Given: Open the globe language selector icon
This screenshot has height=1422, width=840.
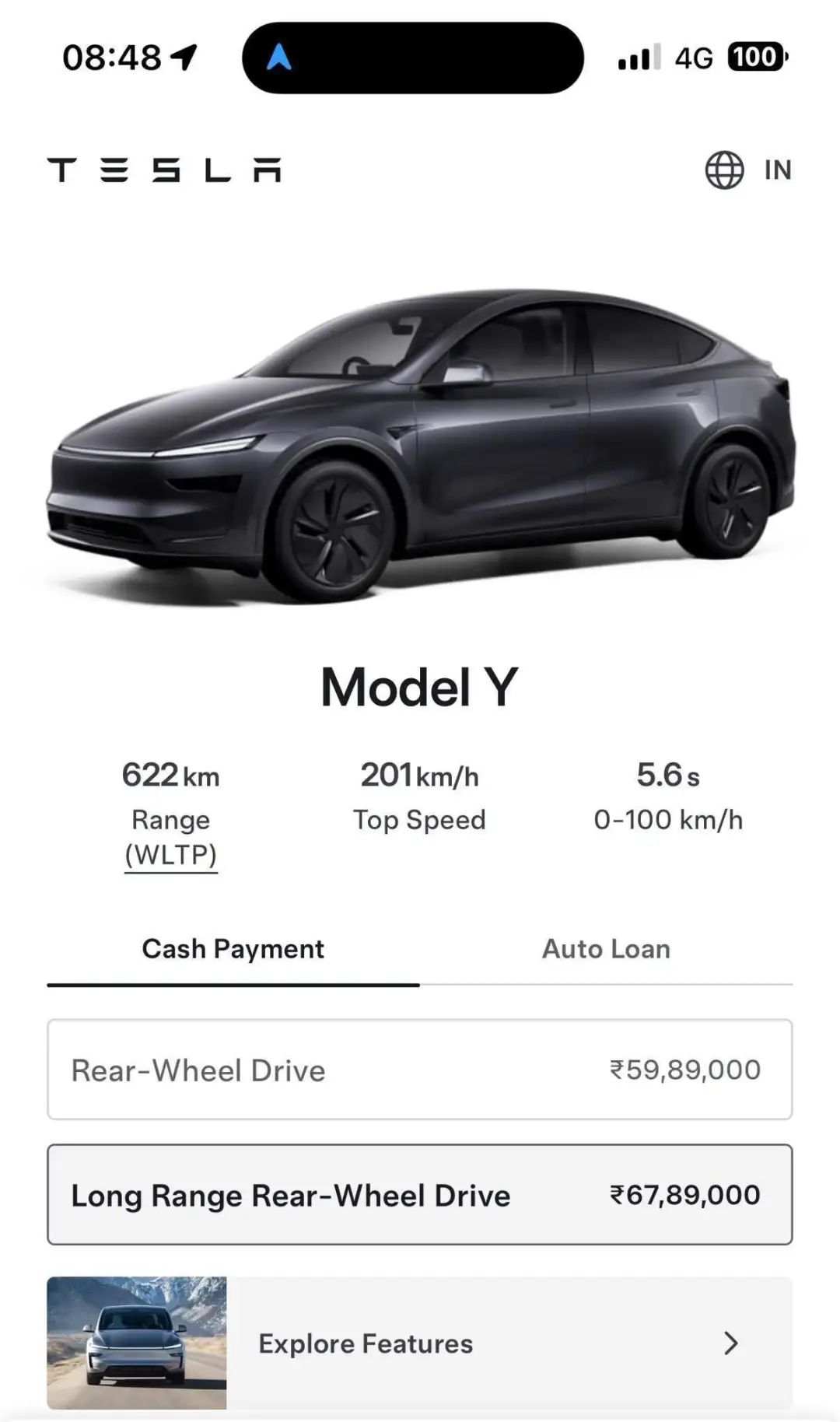Looking at the screenshot, I should coord(724,170).
